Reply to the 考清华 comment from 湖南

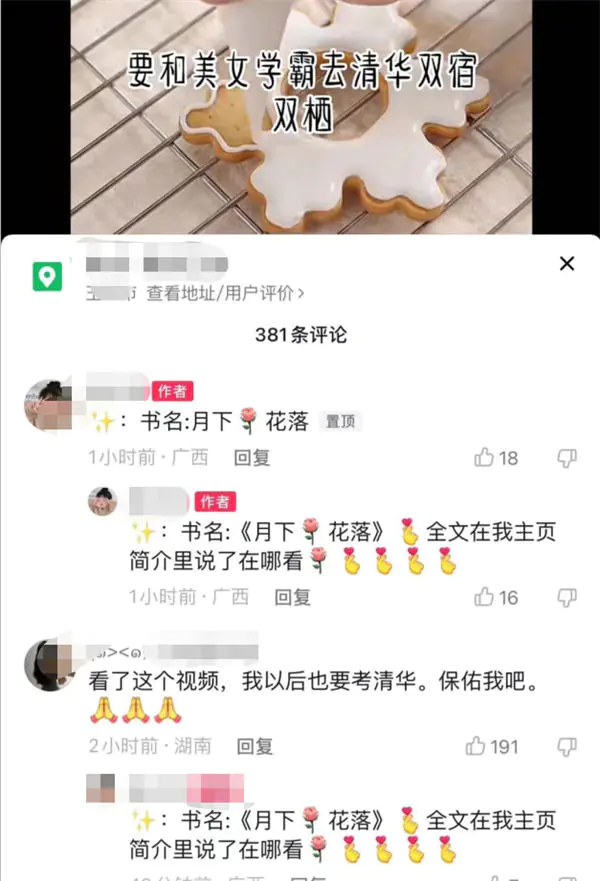click(x=255, y=746)
